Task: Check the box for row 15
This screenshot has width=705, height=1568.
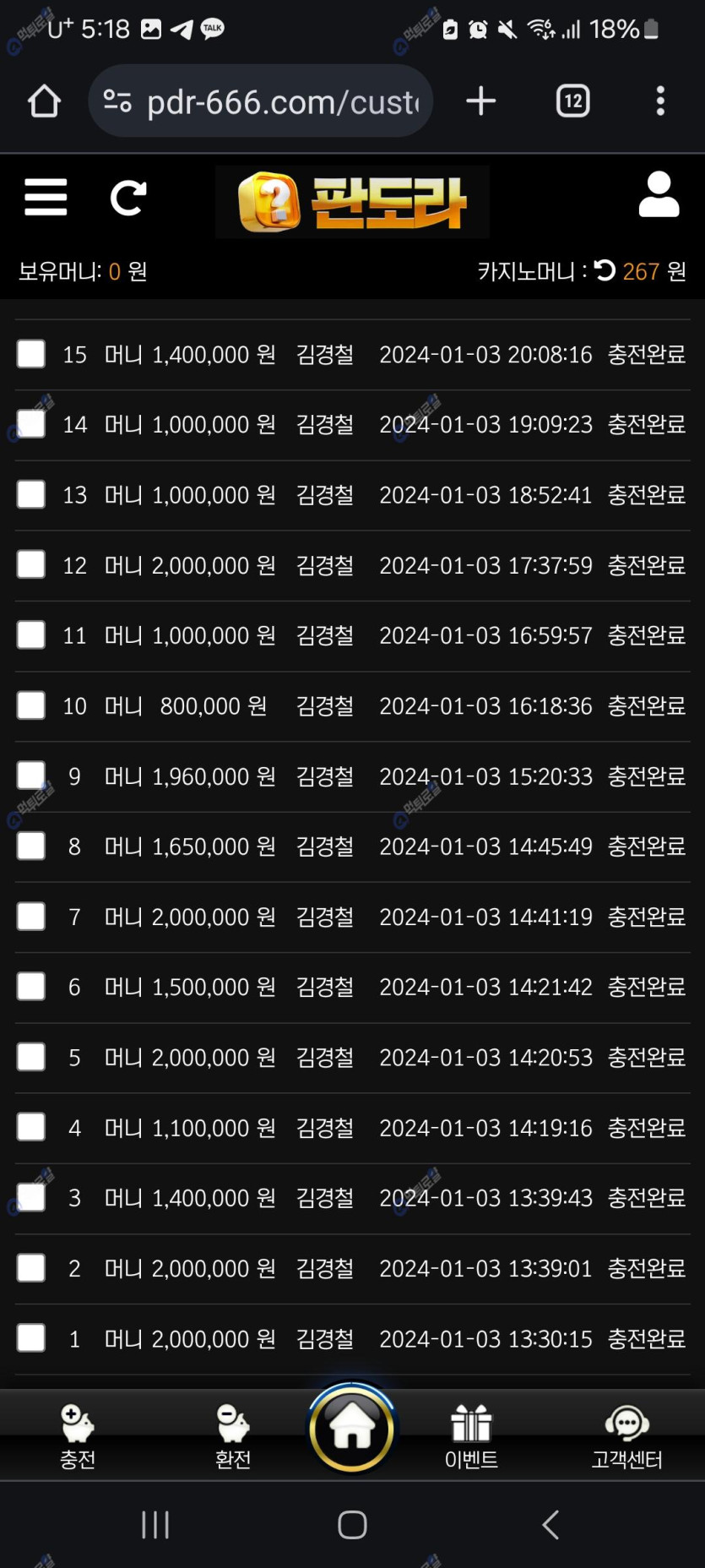Action: click(x=31, y=354)
